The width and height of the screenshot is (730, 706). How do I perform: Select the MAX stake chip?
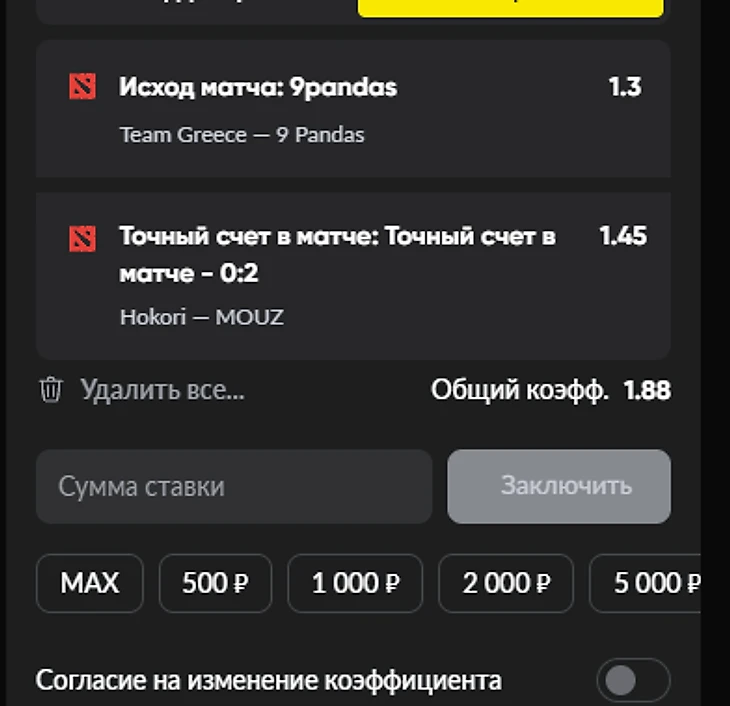pos(90,583)
